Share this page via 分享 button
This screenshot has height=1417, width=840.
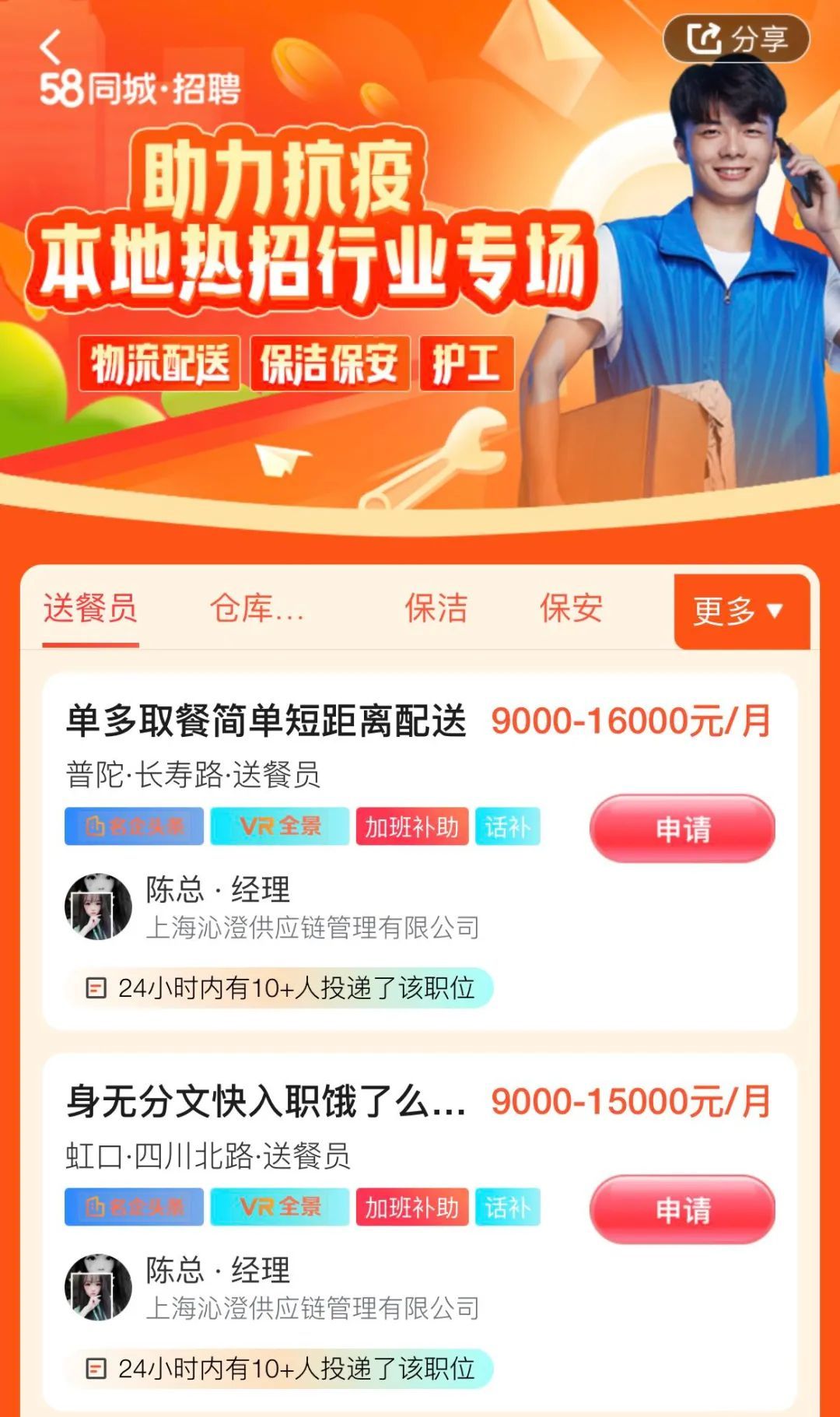click(737, 38)
